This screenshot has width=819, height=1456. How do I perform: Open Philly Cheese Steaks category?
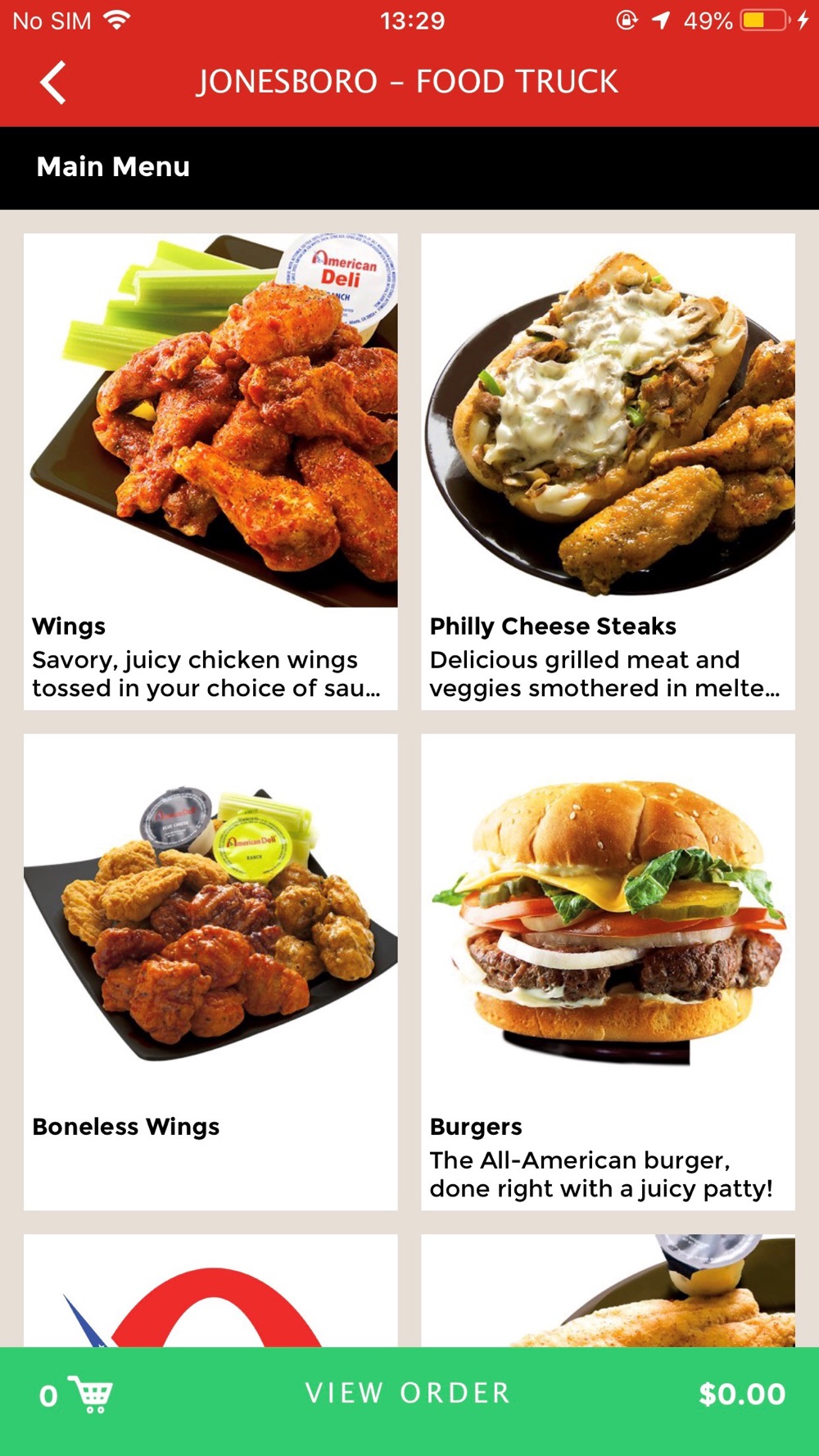608,471
